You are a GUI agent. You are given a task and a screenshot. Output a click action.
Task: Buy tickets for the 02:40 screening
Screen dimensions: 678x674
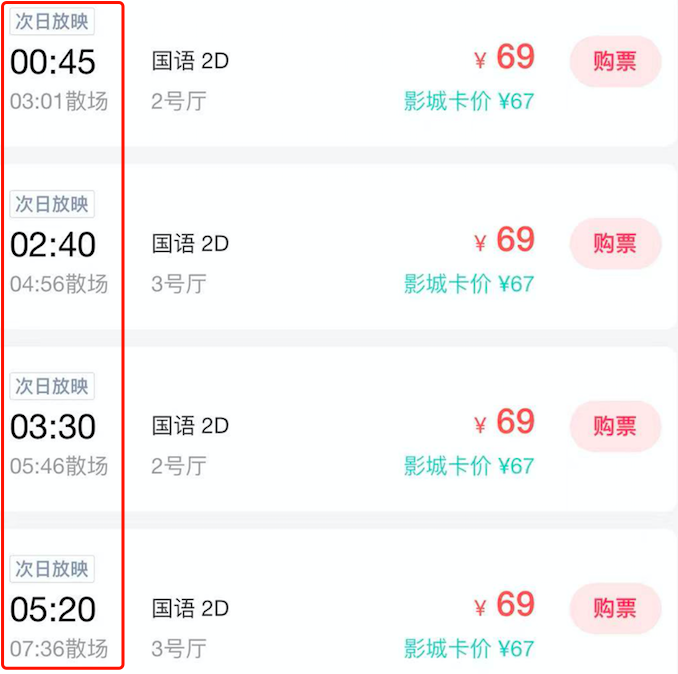pyautogui.click(x=614, y=243)
